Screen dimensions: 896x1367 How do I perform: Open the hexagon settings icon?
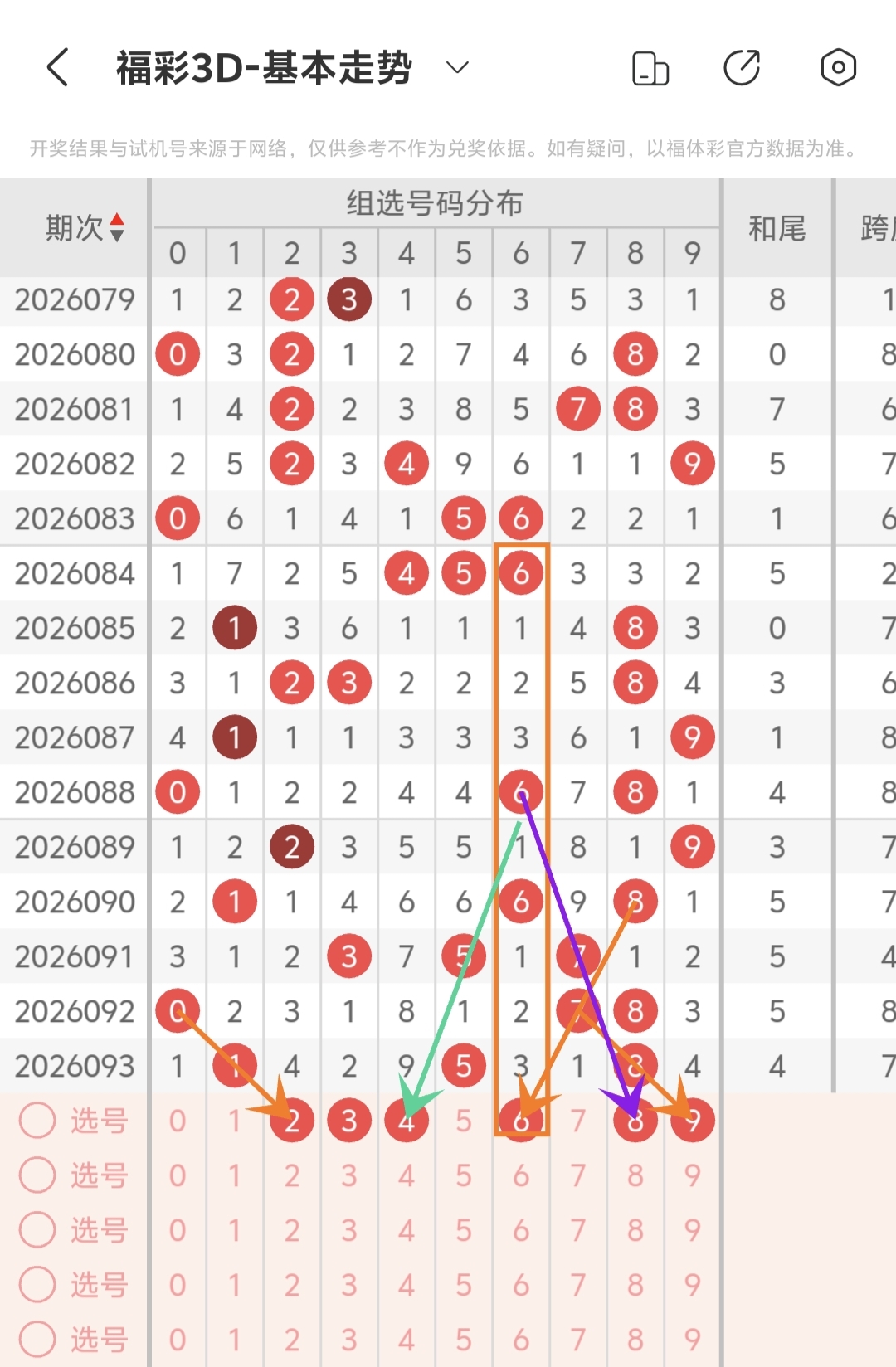click(x=838, y=68)
